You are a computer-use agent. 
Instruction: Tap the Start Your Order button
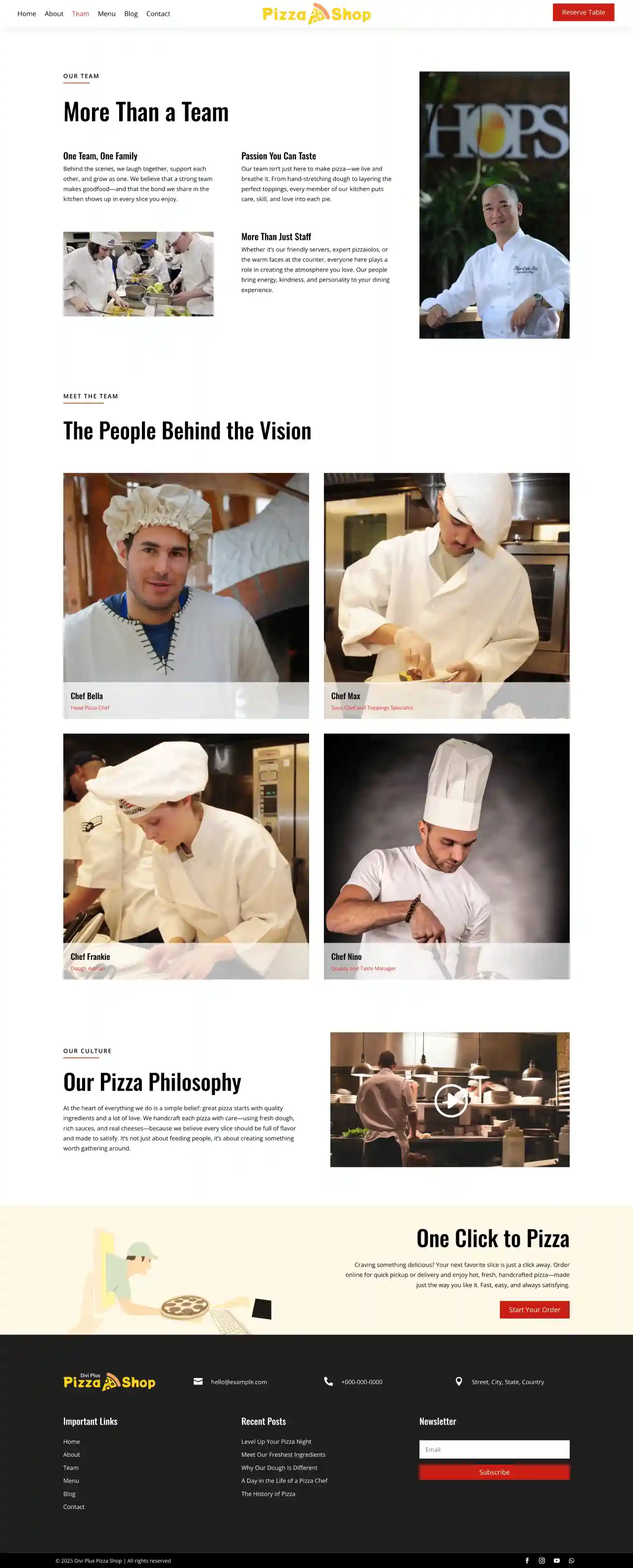pos(534,1309)
